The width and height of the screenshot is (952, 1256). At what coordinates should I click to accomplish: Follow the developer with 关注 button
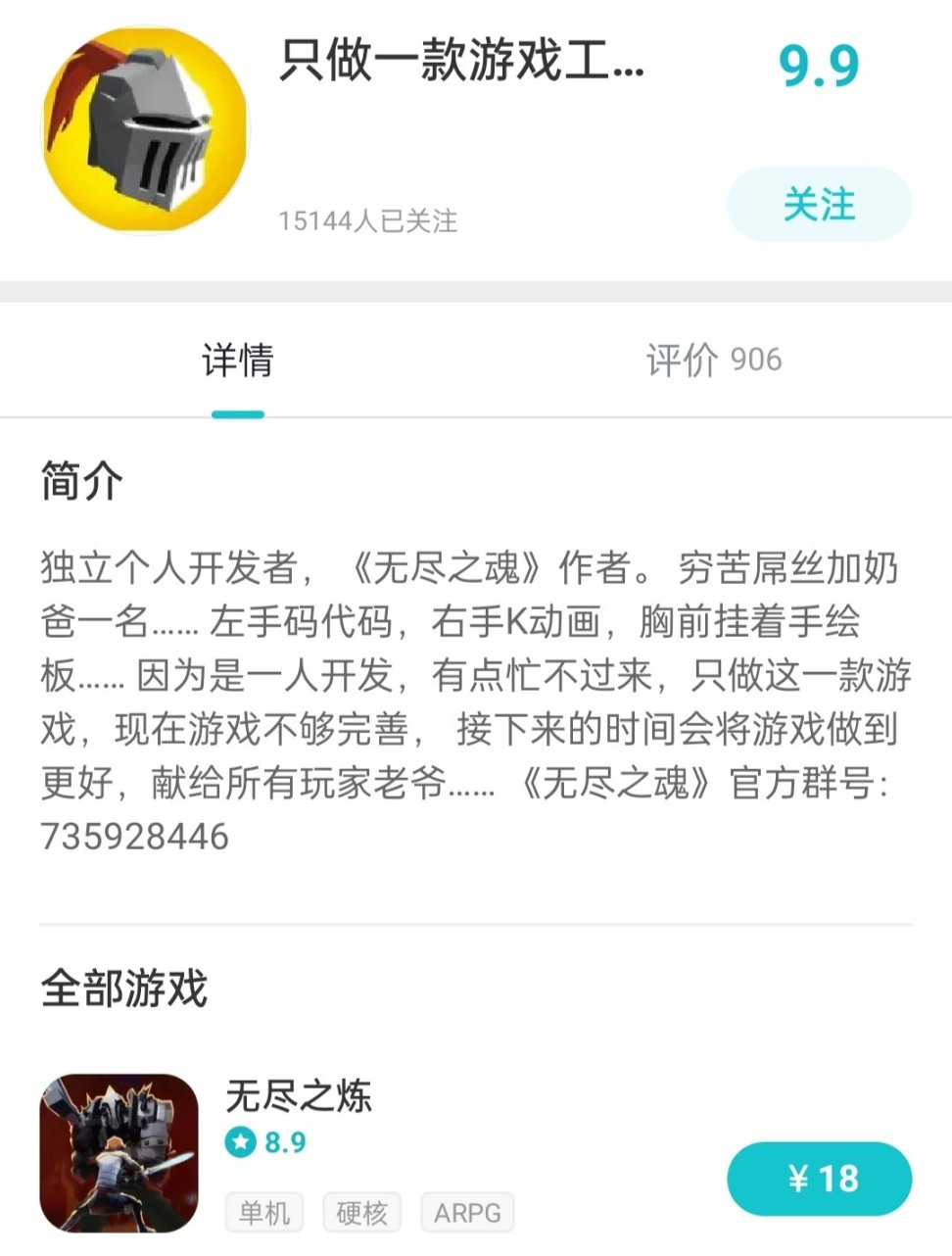click(819, 204)
